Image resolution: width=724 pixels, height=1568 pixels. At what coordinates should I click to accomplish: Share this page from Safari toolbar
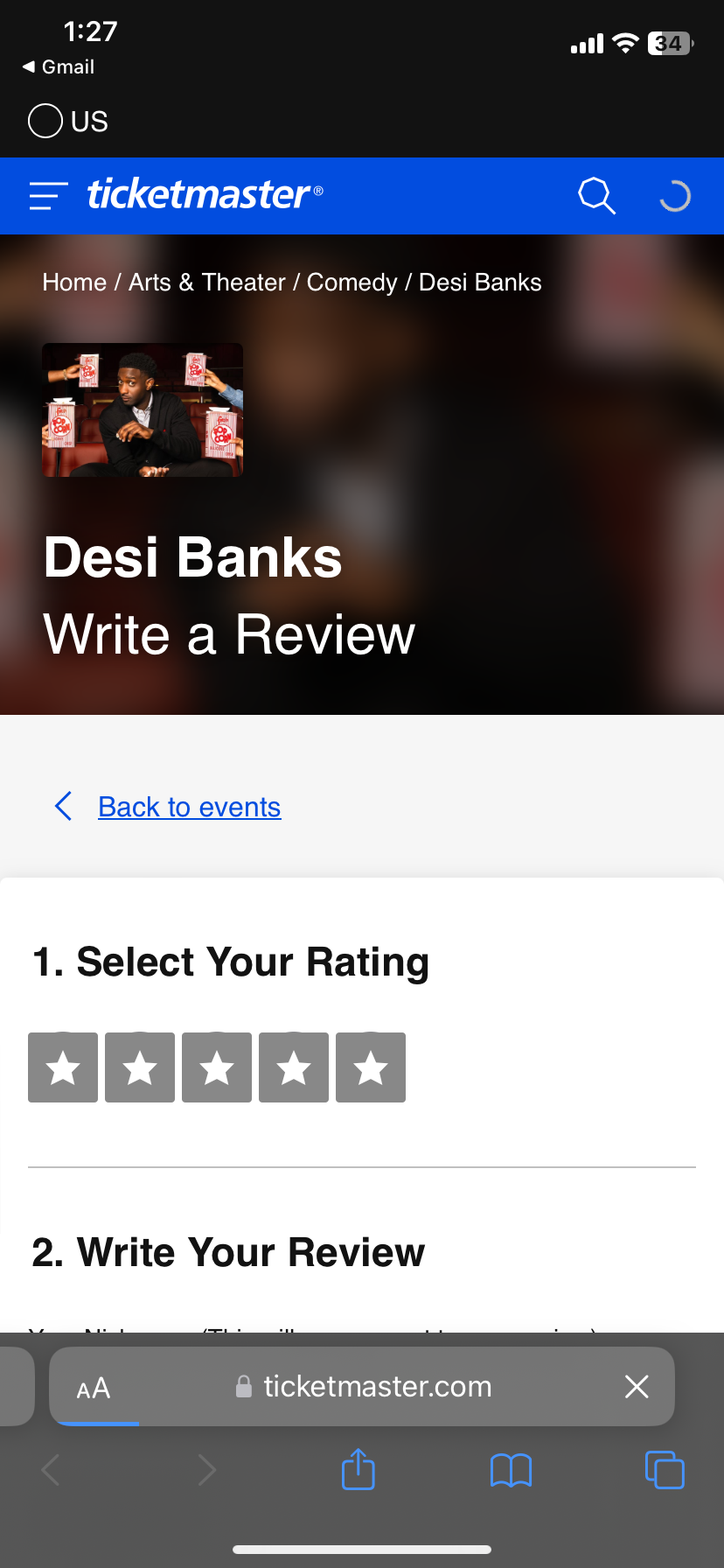[359, 1469]
